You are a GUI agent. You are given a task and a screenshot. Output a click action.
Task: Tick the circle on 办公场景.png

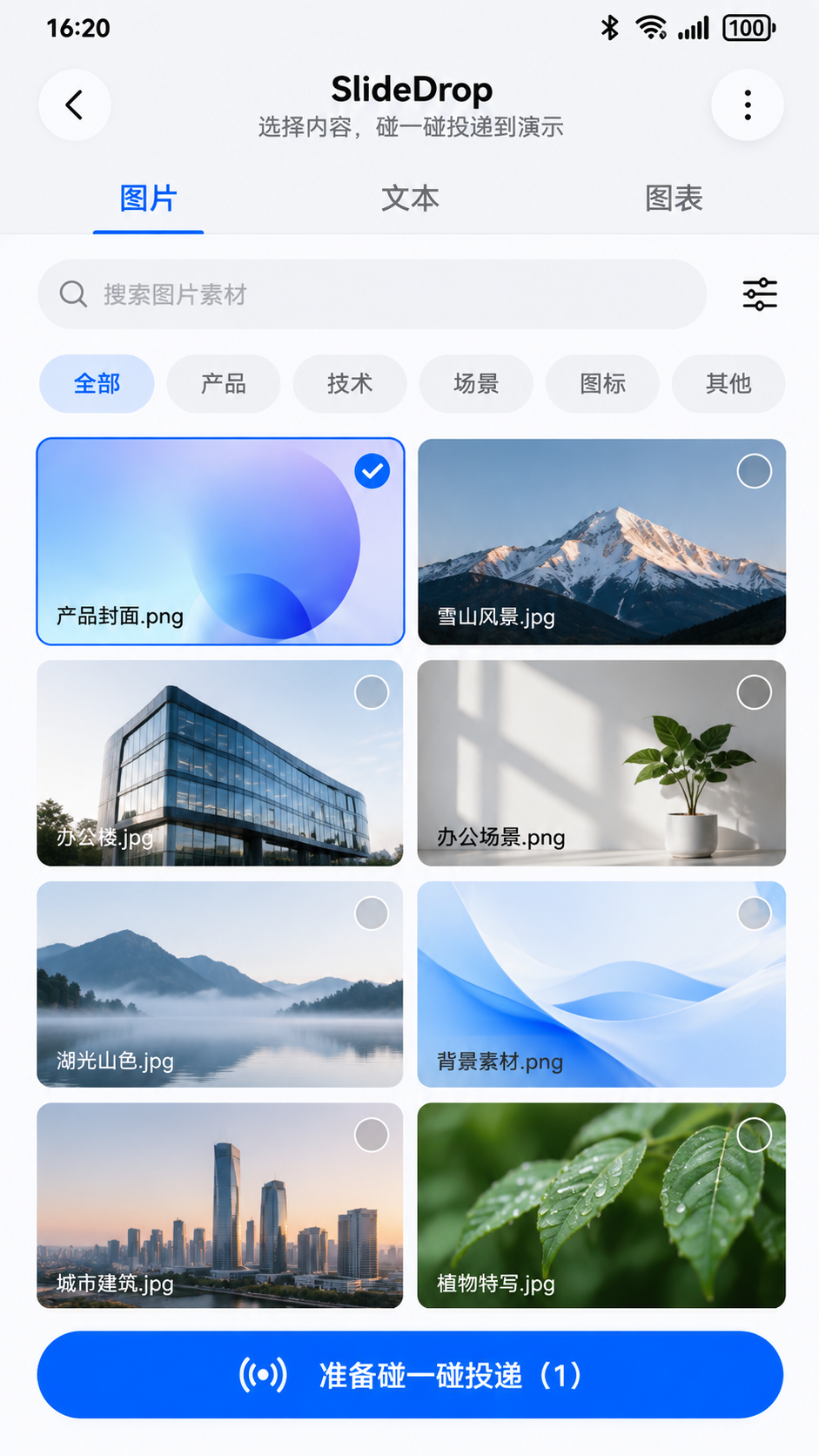click(x=754, y=692)
